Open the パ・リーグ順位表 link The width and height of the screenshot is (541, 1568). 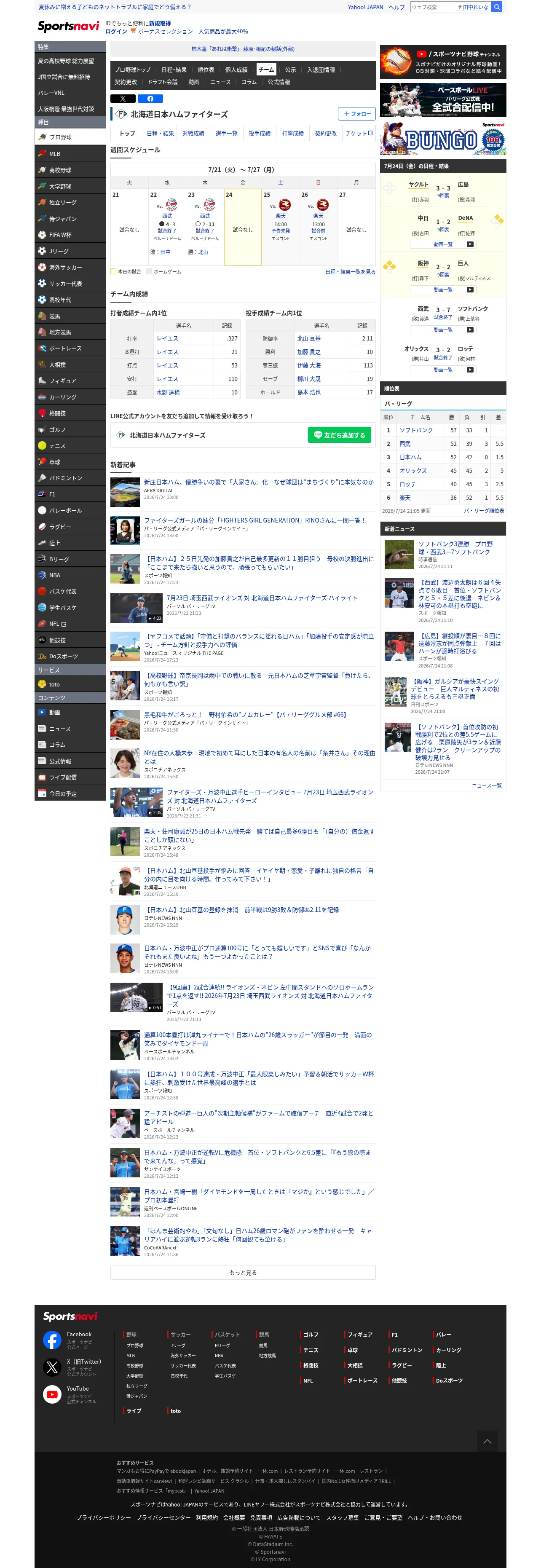click(484, 511)
